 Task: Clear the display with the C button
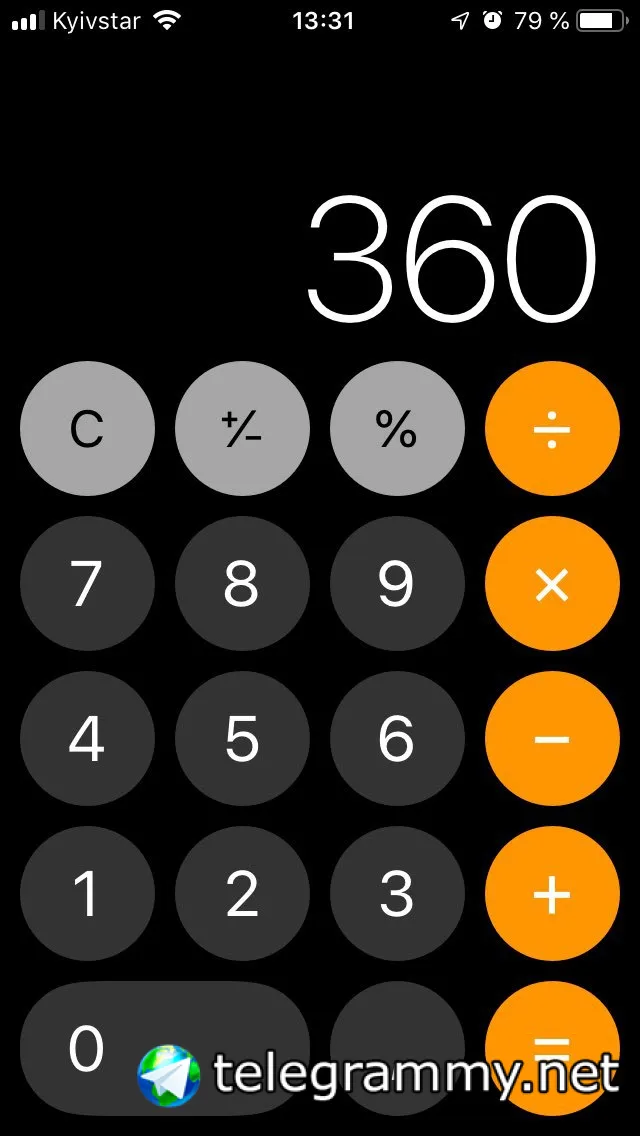(87, 429)
